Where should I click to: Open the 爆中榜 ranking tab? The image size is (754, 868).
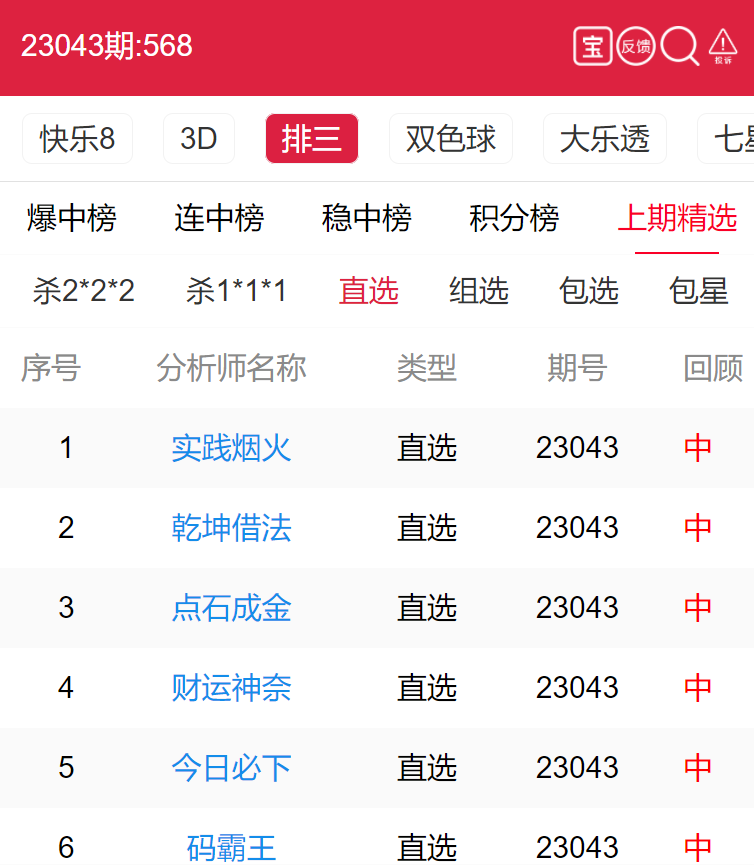71,217
